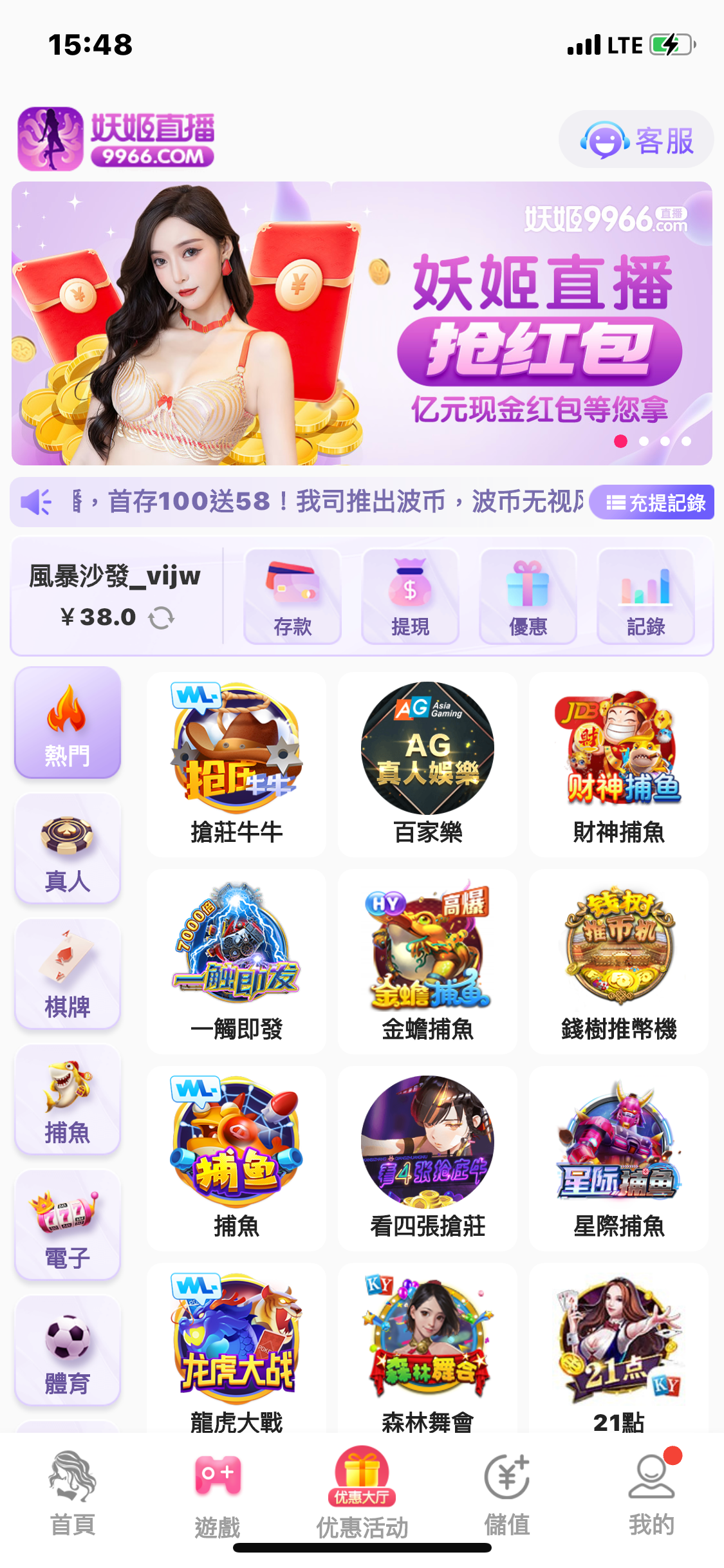Play 財神捕魚
The height and width of the screenshot is (1568, 724).
click(x=618, y=764)
